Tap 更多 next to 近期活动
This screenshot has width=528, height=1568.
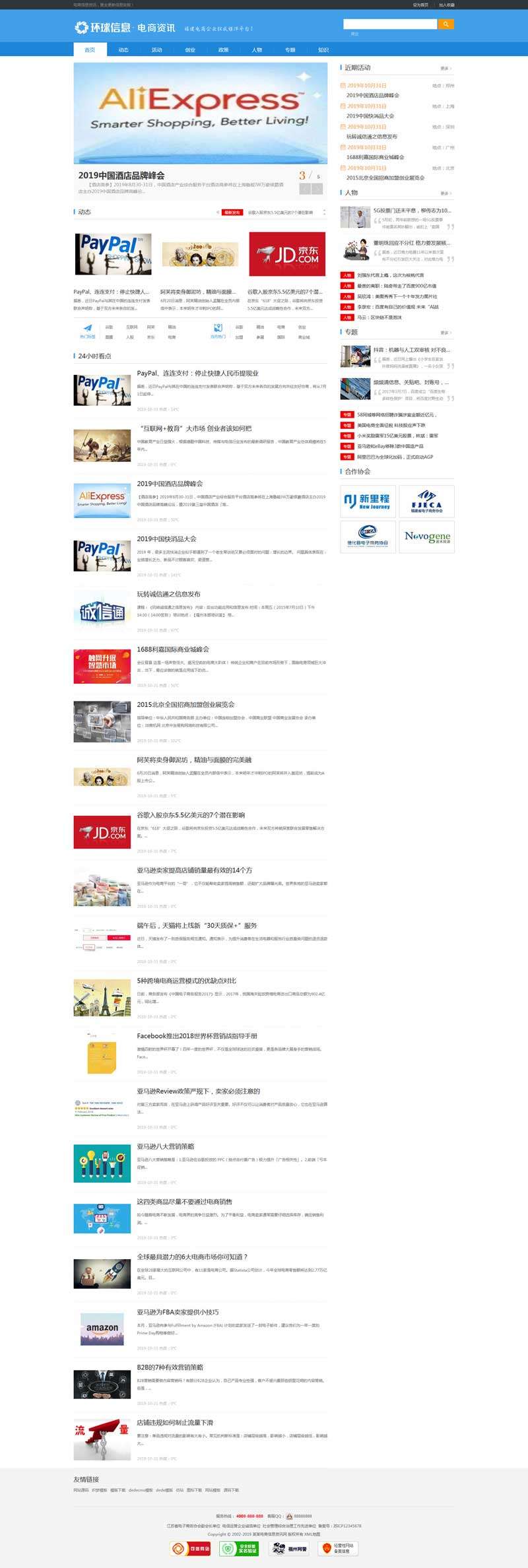pyautogui.click(x=446, y=69)
